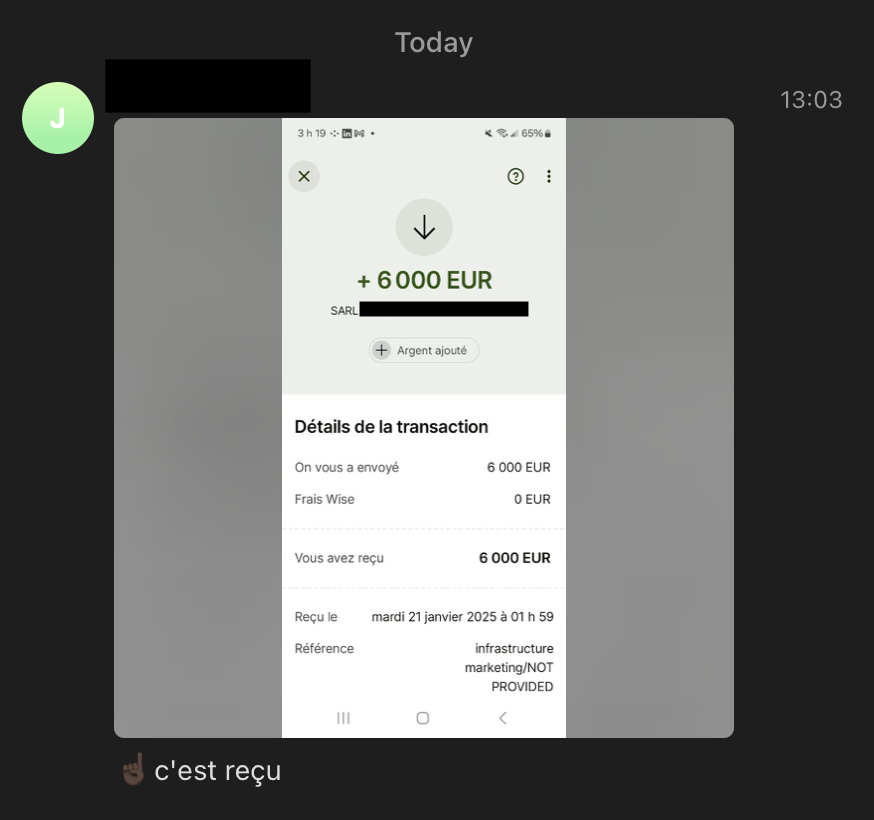Open the sender's J avatar profile
874x820 pixels.
58,118
